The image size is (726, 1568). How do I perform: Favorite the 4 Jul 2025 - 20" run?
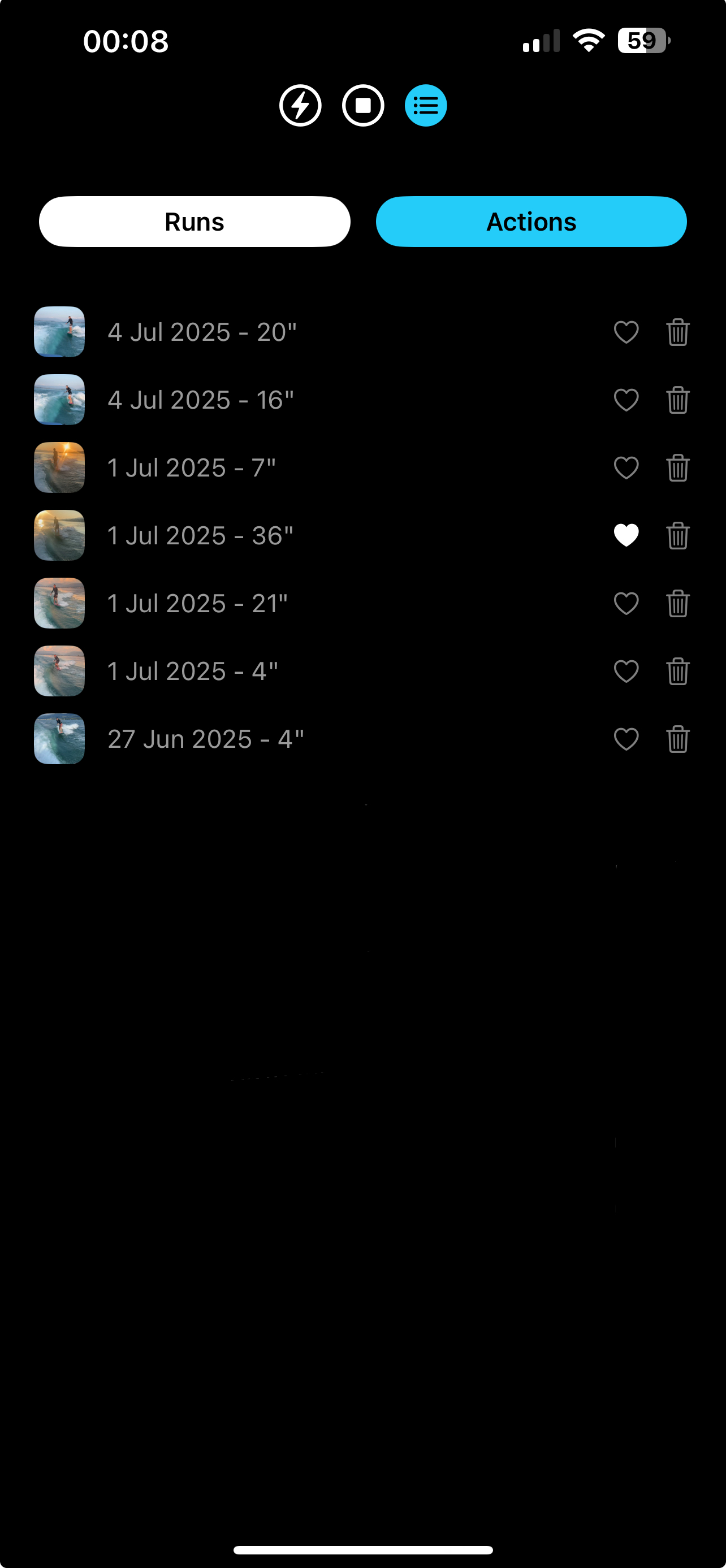coord(626,332)
